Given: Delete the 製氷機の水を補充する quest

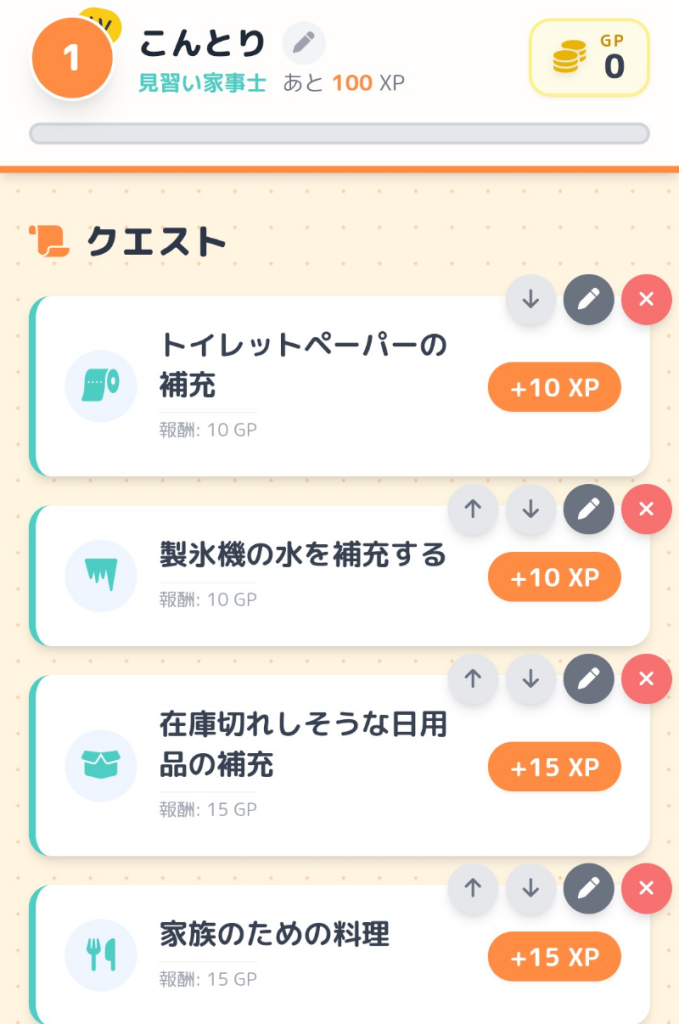Looking at the screenshot, I should point(646,509).
